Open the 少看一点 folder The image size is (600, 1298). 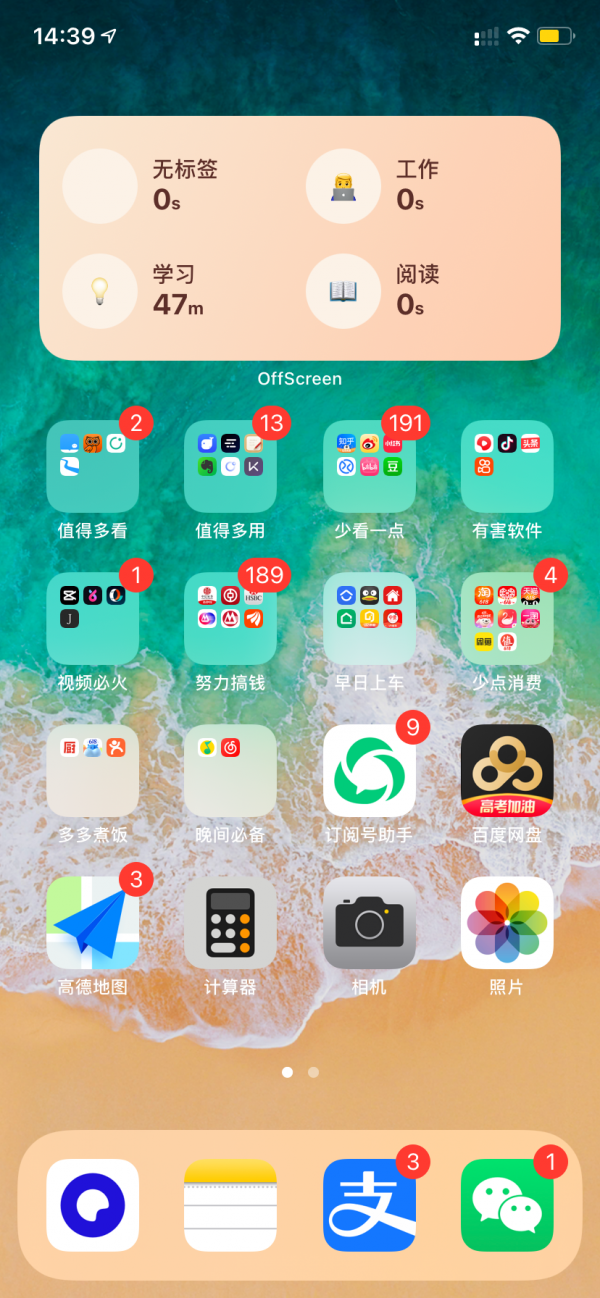point(369,467)
